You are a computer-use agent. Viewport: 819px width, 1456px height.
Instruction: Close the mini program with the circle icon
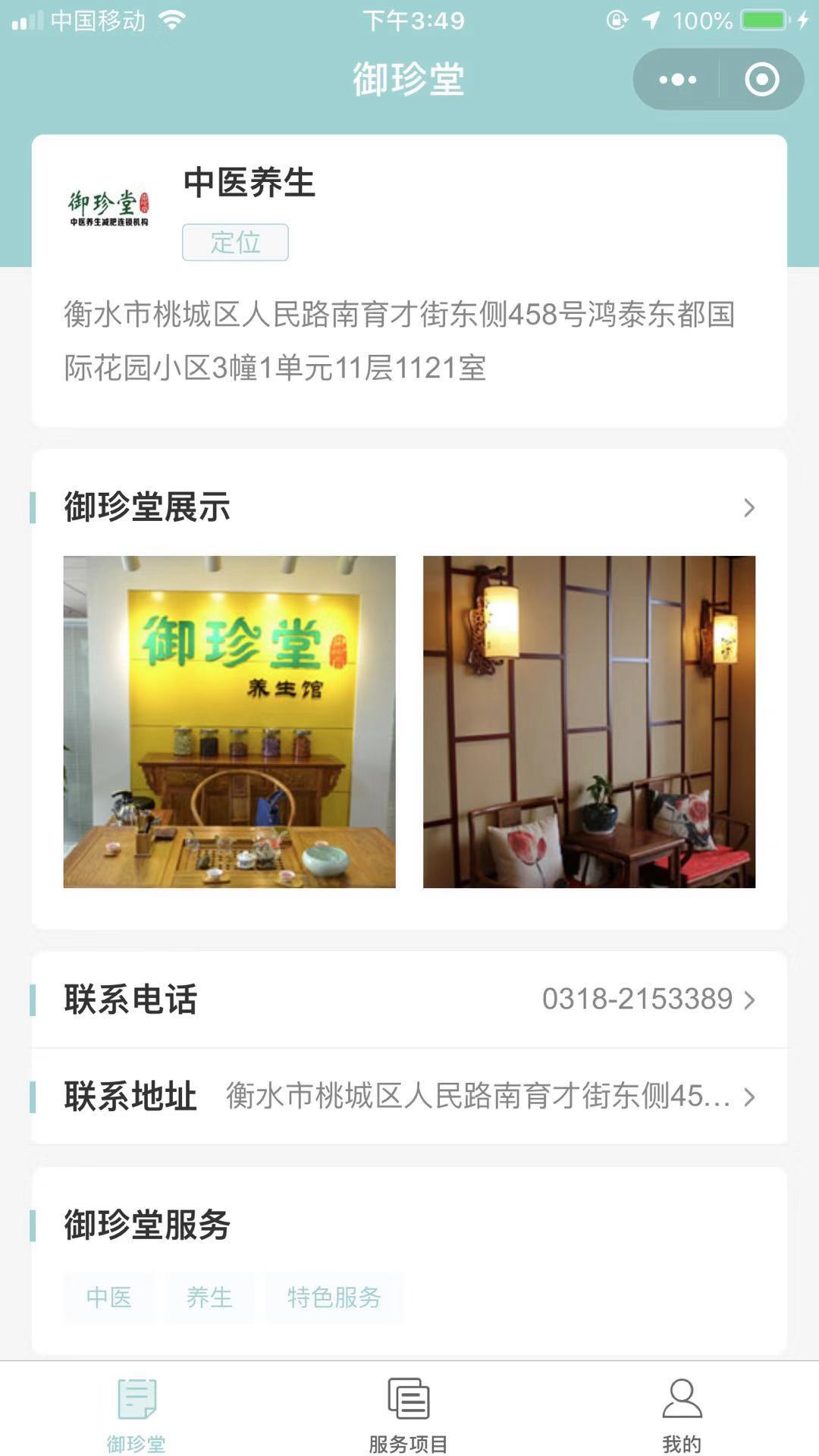coord(761,80)
